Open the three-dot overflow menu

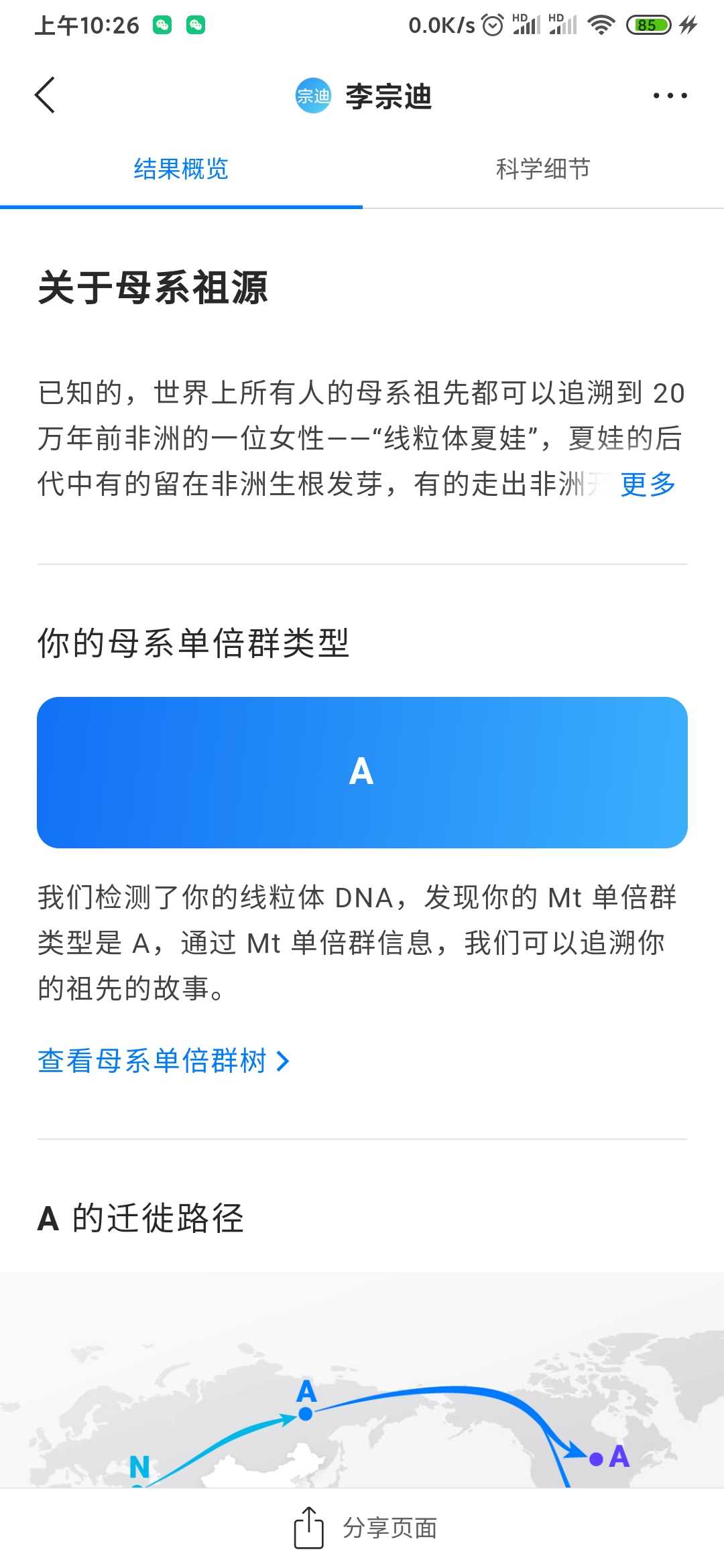tap(670, 96)
